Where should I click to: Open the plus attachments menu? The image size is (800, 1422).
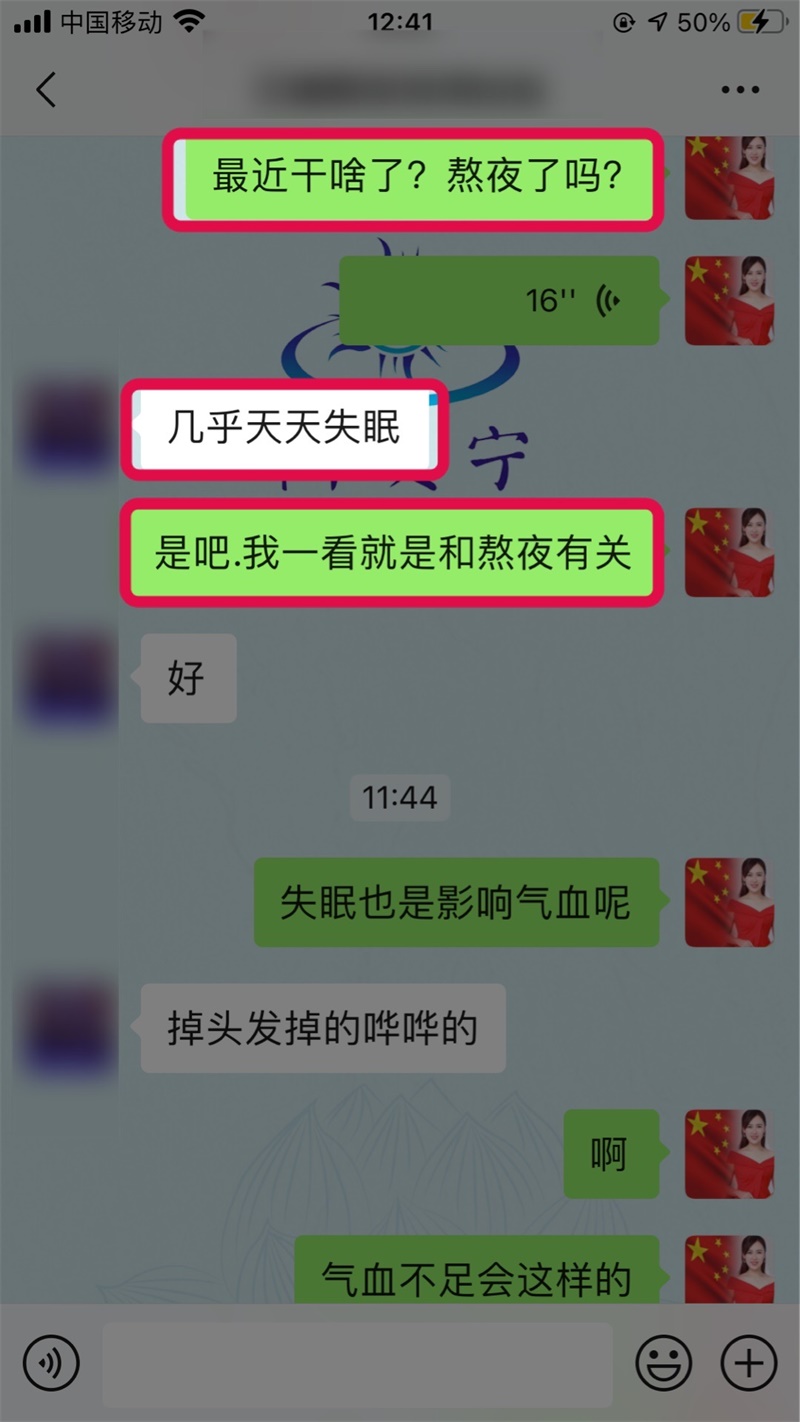749,1363
